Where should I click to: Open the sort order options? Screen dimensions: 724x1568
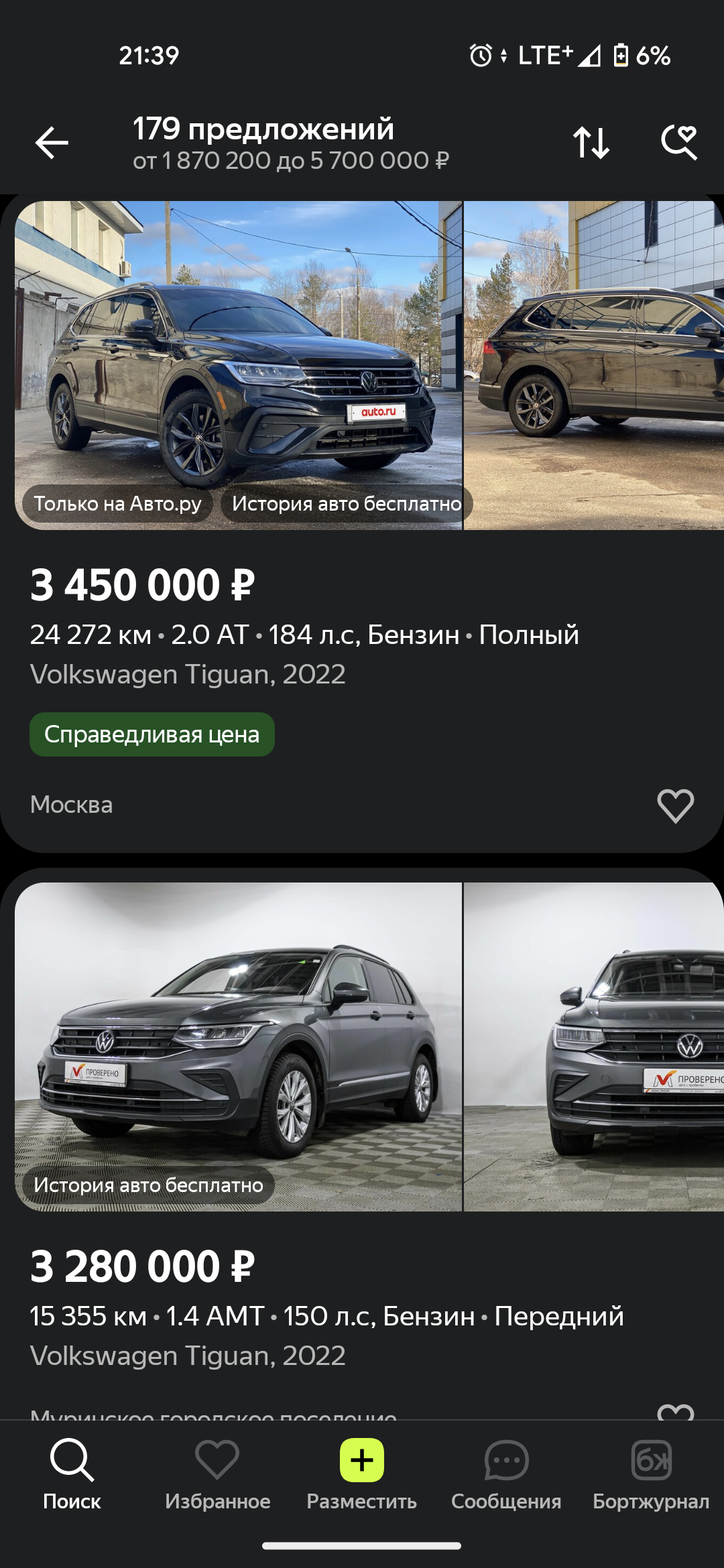tap(591, 143)
